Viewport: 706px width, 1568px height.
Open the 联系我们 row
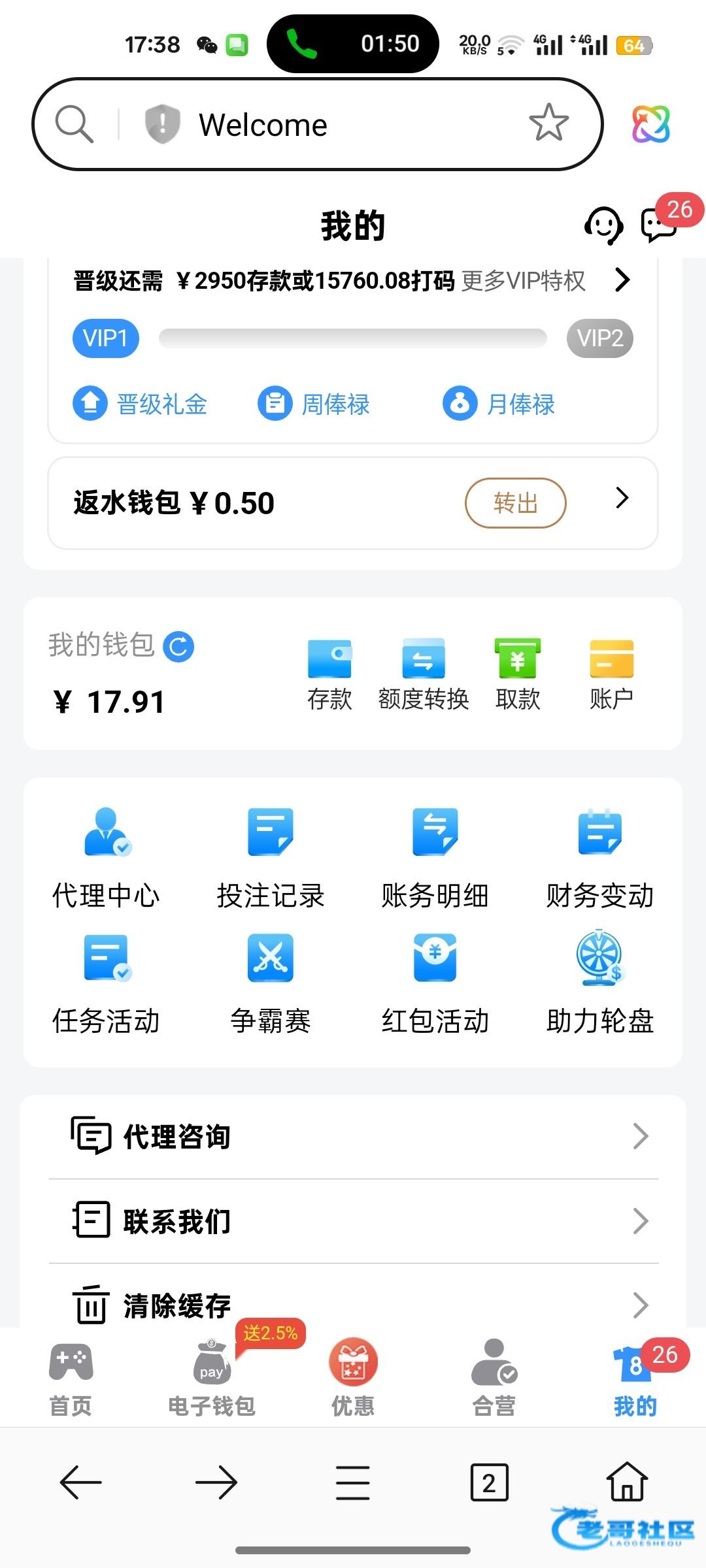353,1221
